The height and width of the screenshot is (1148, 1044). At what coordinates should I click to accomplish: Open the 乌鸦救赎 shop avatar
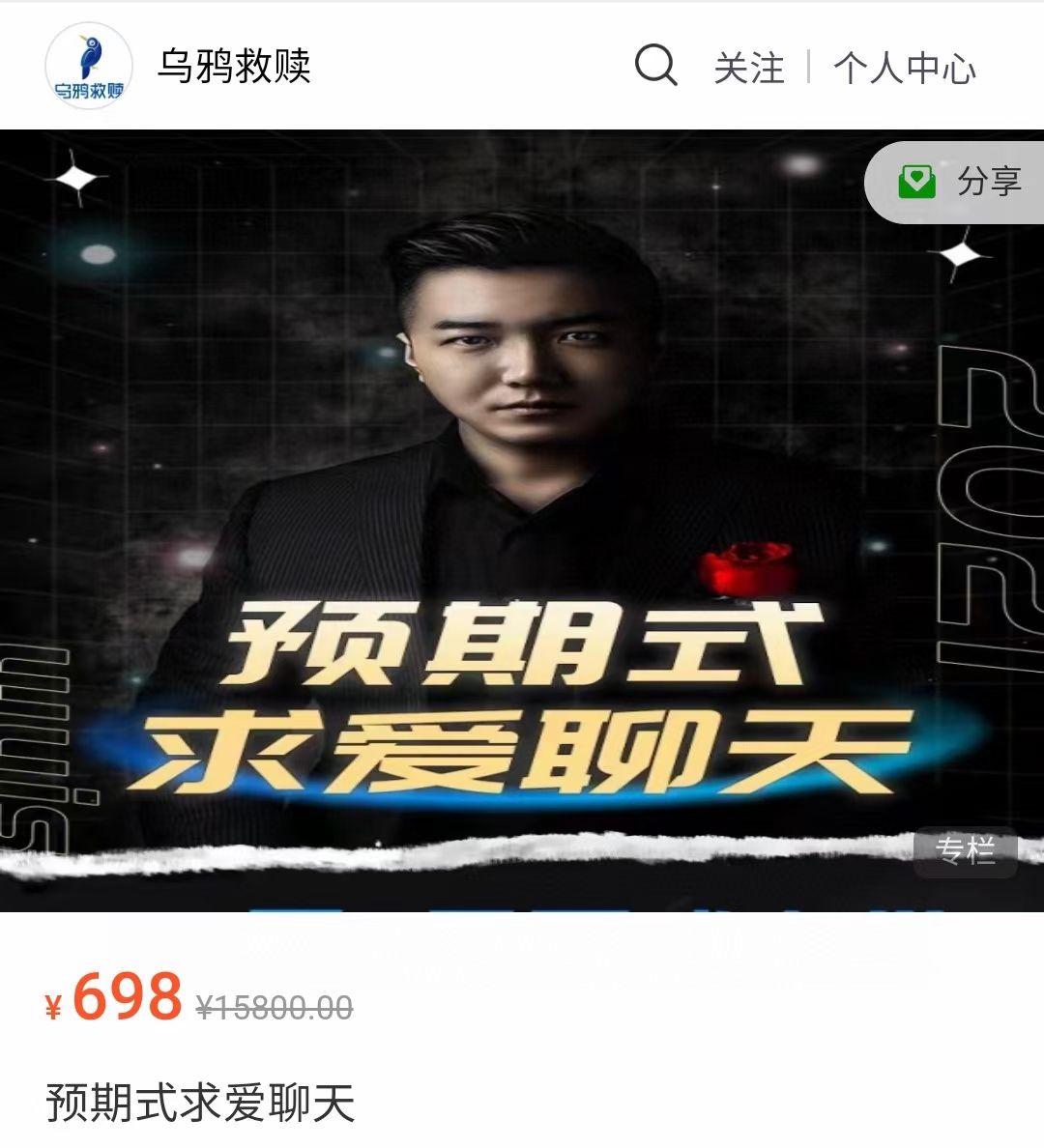[89, 67]
